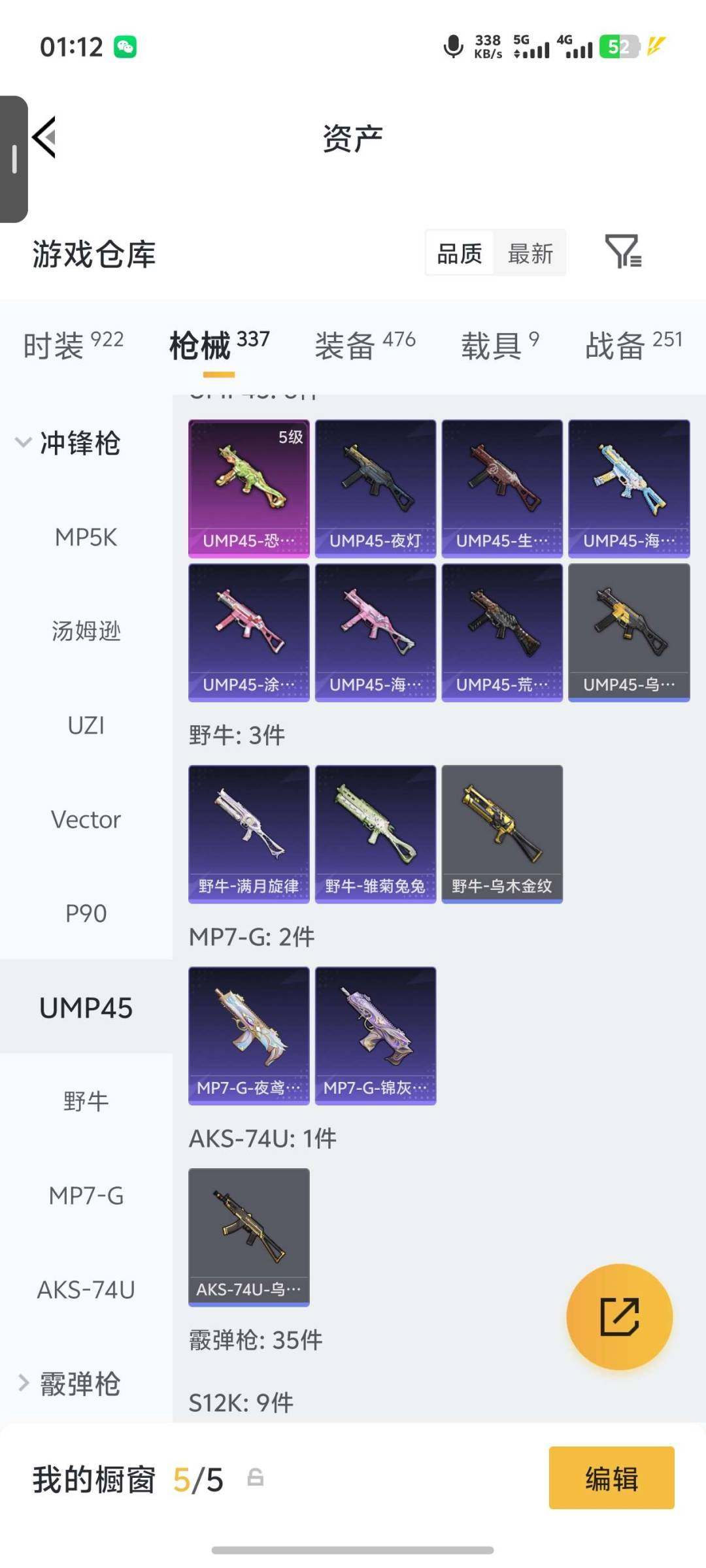706x1568 pixels.
Task: Open the 载具 tab
Action: 500,344
